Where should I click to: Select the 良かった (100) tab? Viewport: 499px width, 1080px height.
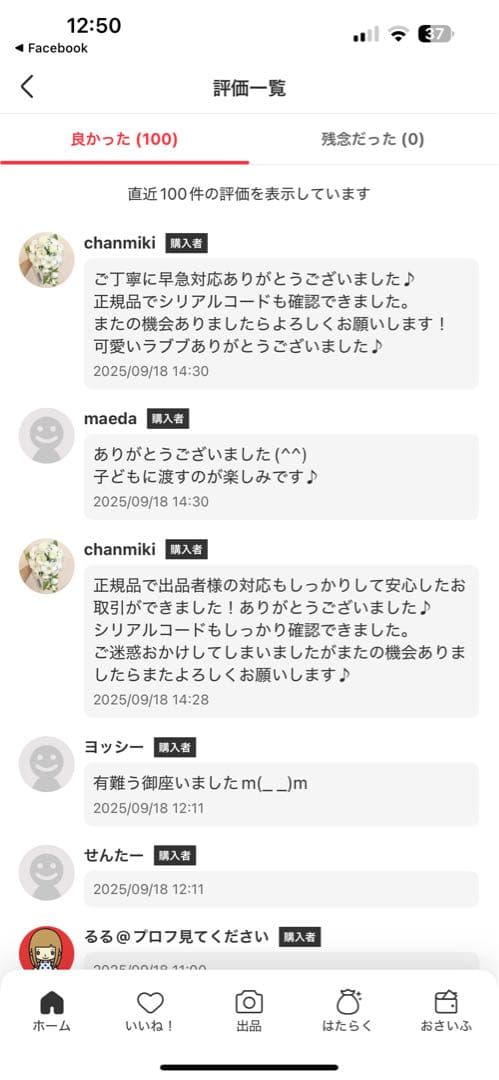[124, 140]
